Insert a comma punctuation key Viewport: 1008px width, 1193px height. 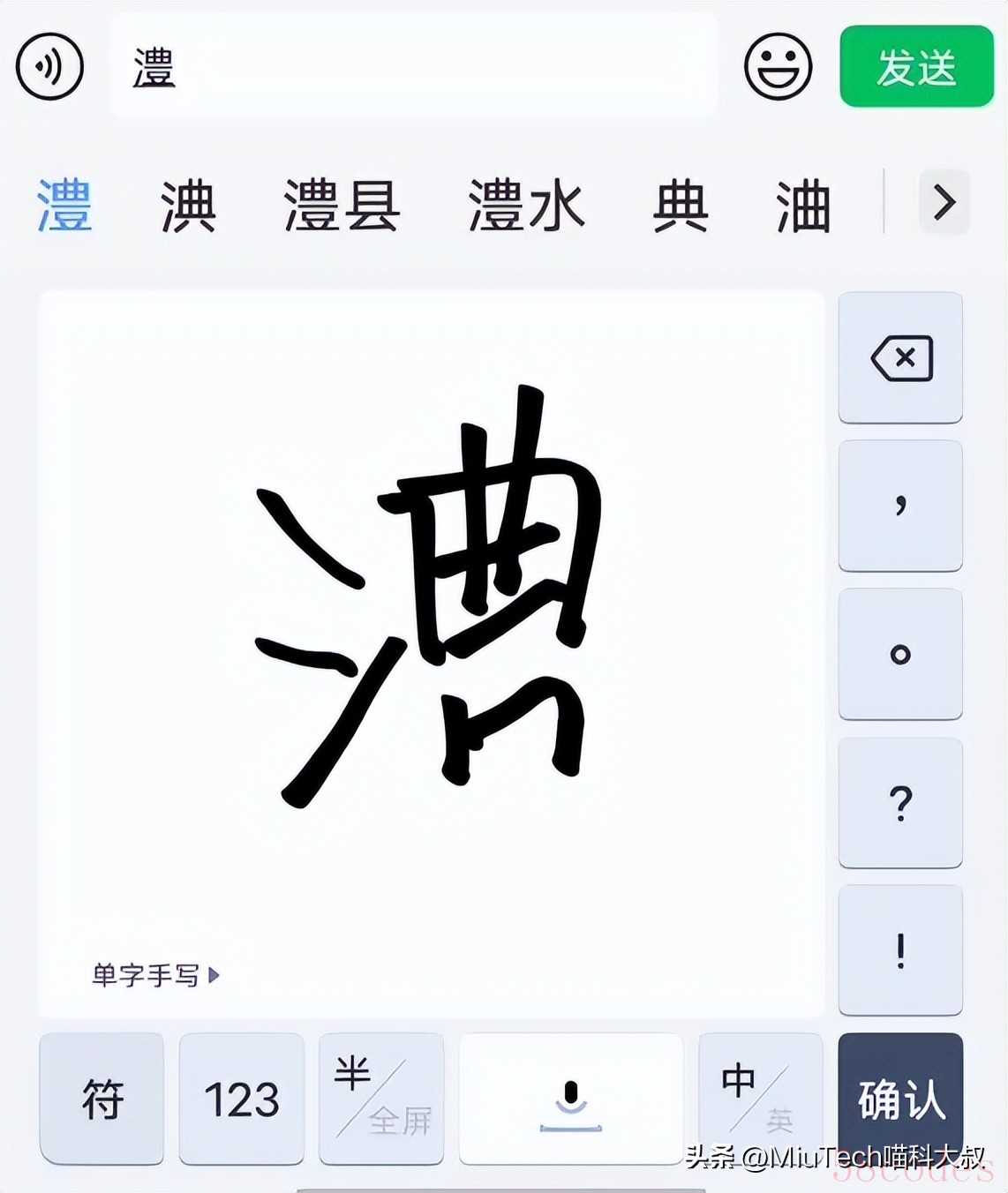pos(900,506)
